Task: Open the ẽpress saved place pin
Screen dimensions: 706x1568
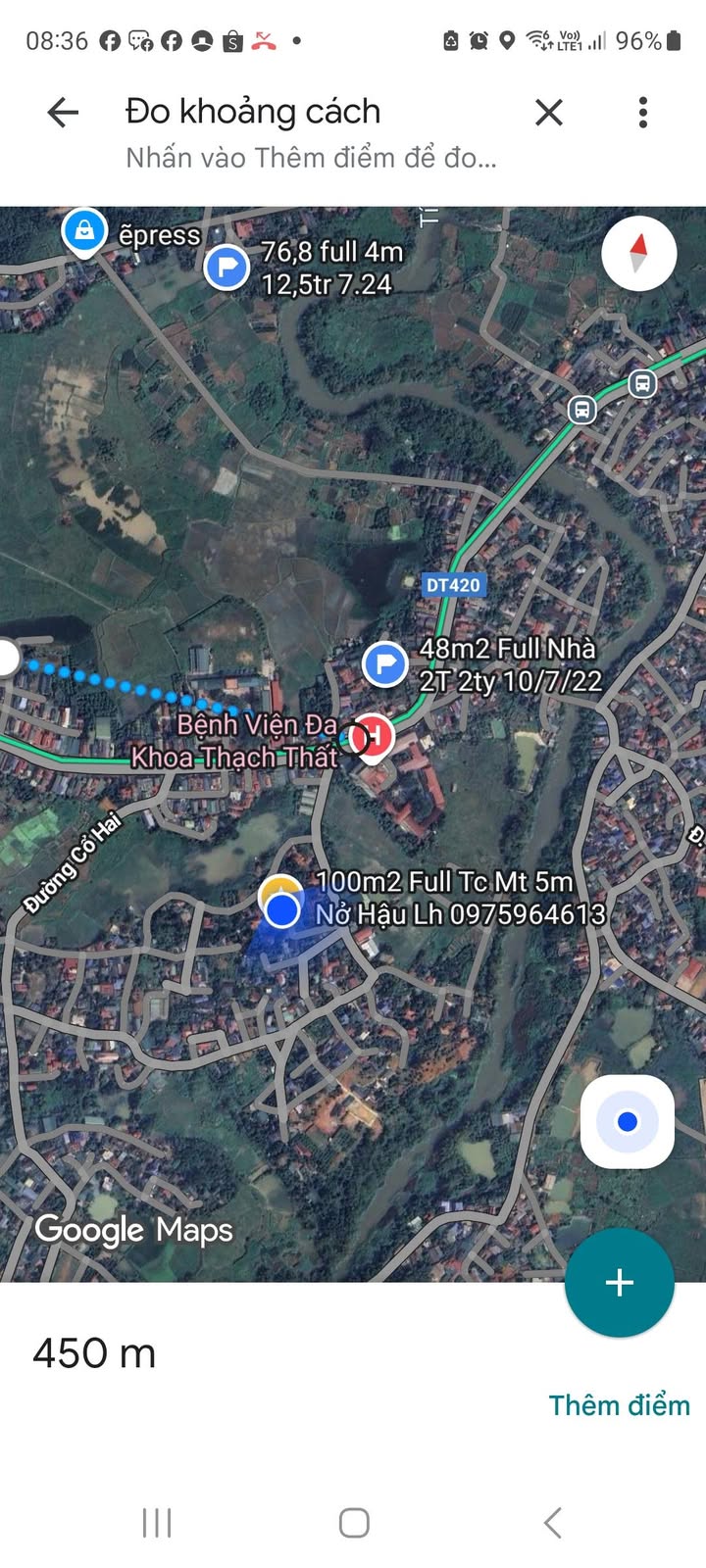Action: [x=84, y=231]
